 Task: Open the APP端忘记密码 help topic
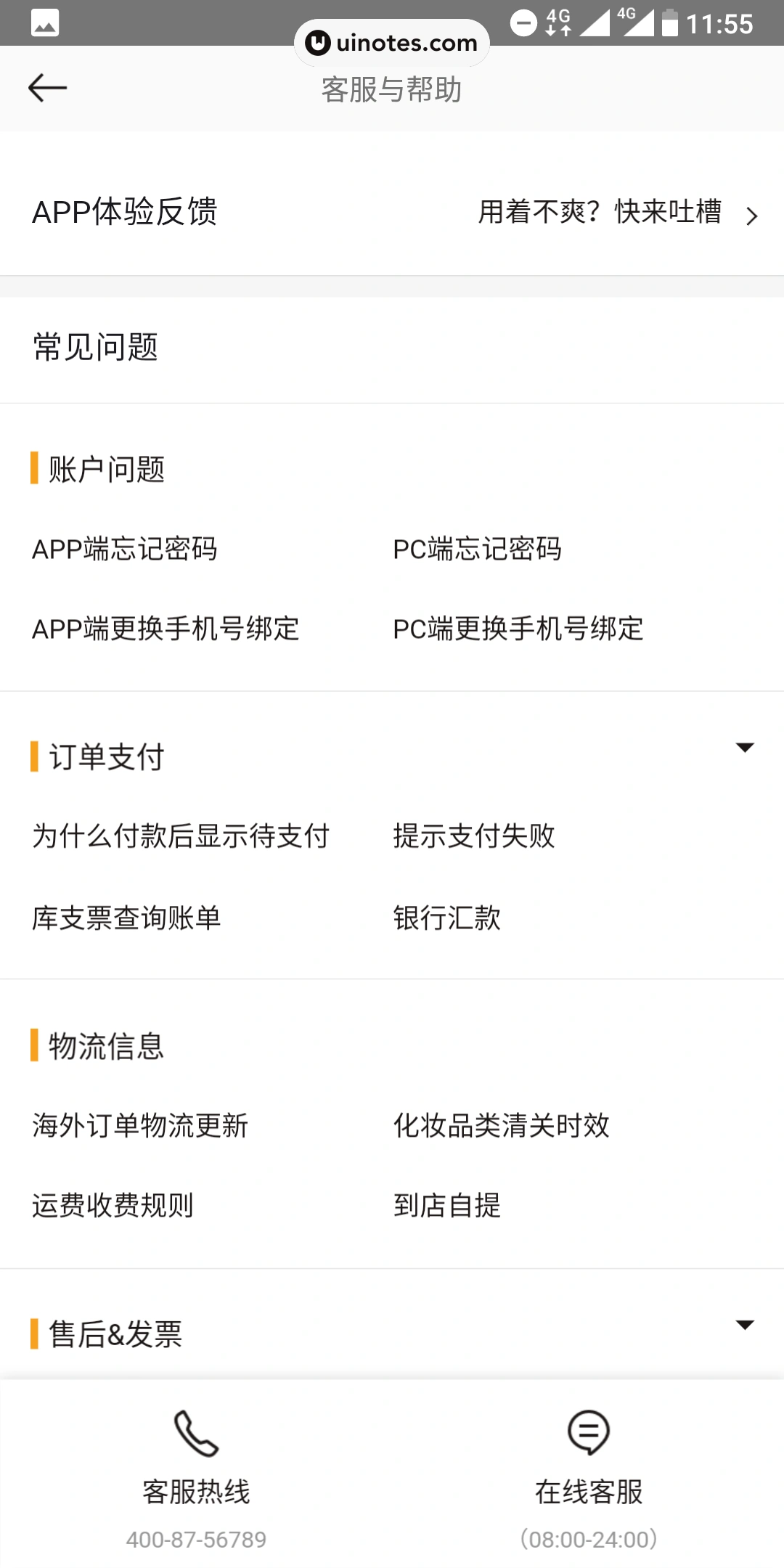(126, 550)
